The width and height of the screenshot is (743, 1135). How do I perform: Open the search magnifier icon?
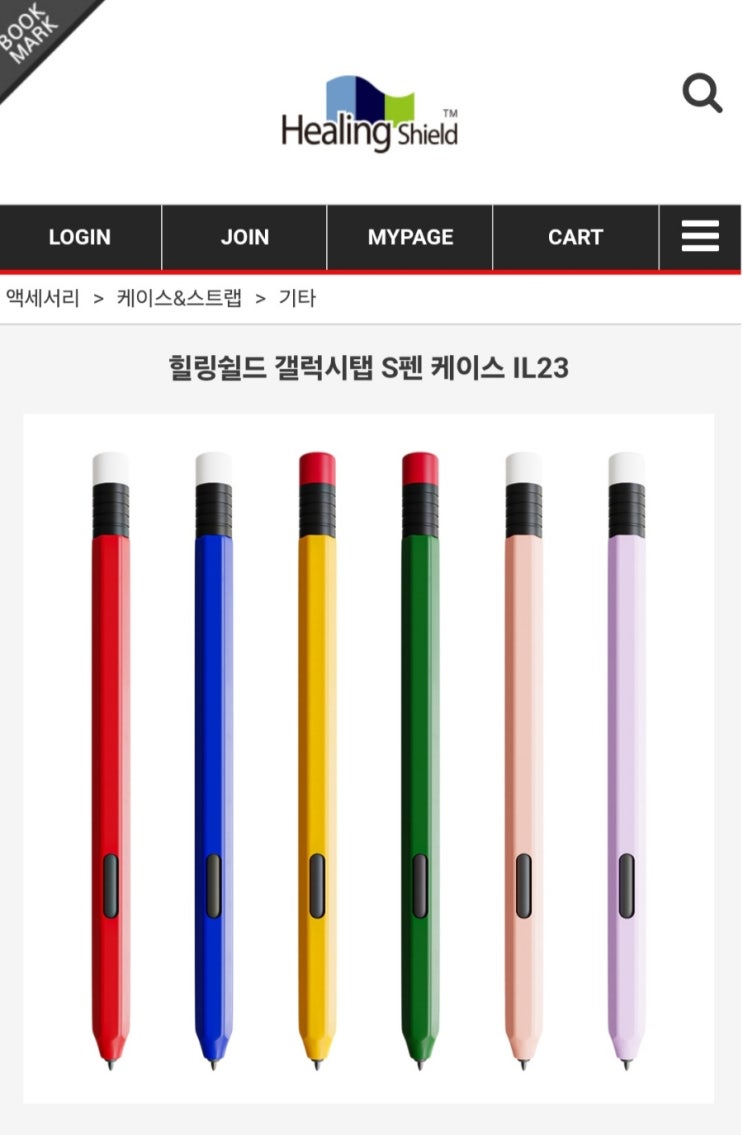point(702,94)
